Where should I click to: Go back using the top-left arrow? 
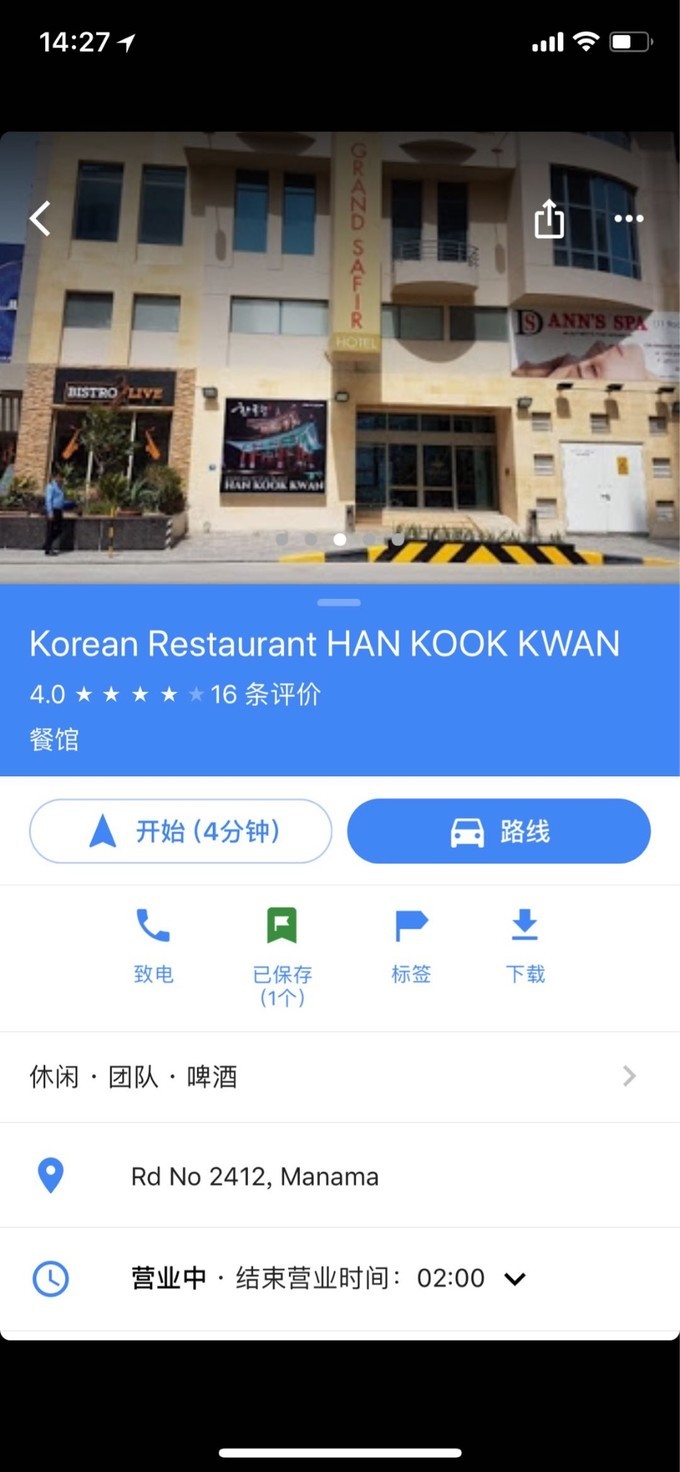40,218
